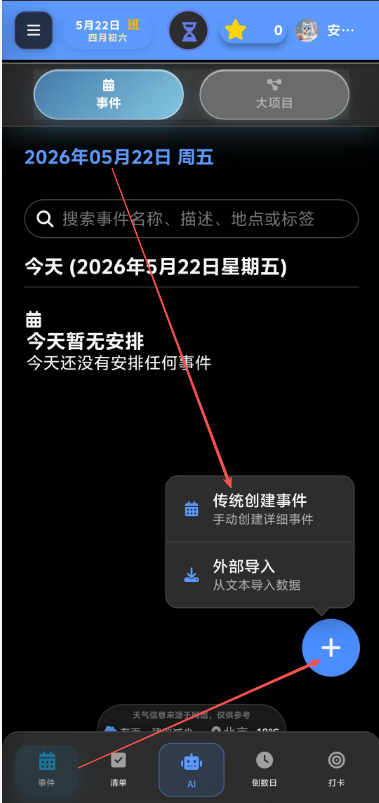This screenshot has height=803, width=379.
Task: Go to the 清单 bottom tab
Action: [x=118, y=769]
